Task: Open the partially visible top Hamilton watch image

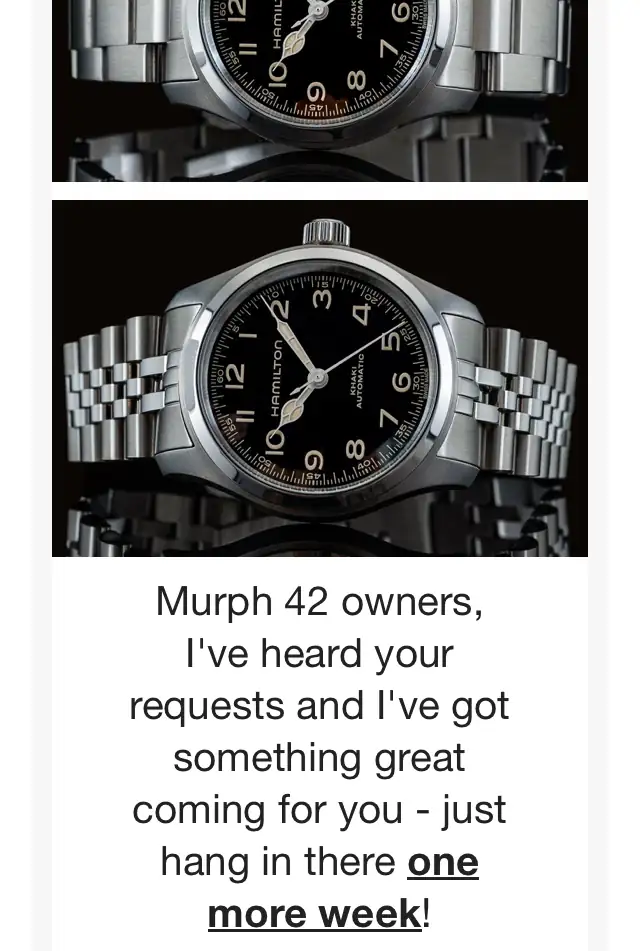Action: tap(320, 90)
